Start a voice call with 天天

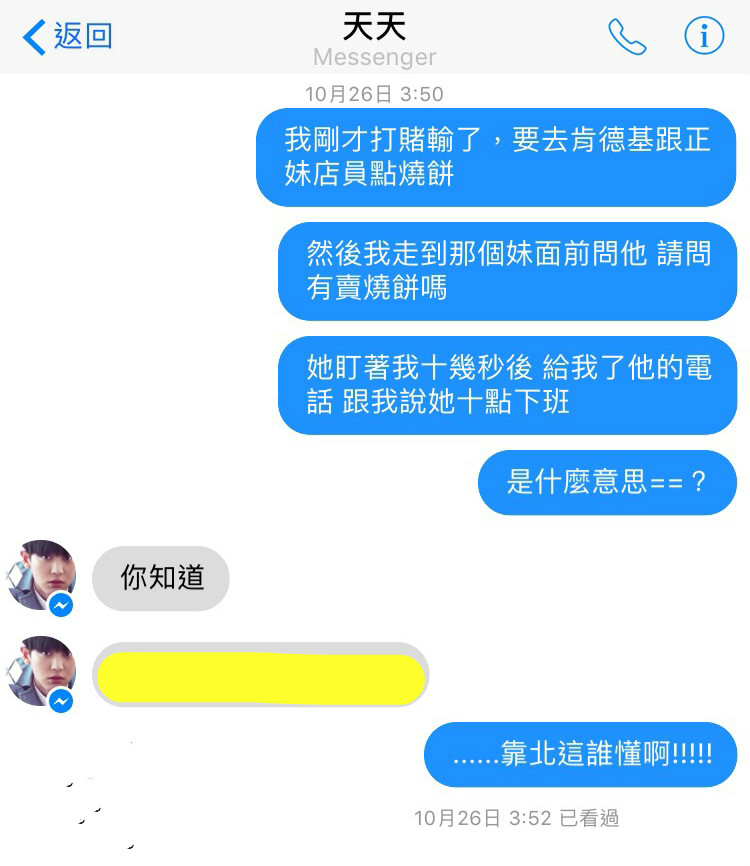click(627, 37)
